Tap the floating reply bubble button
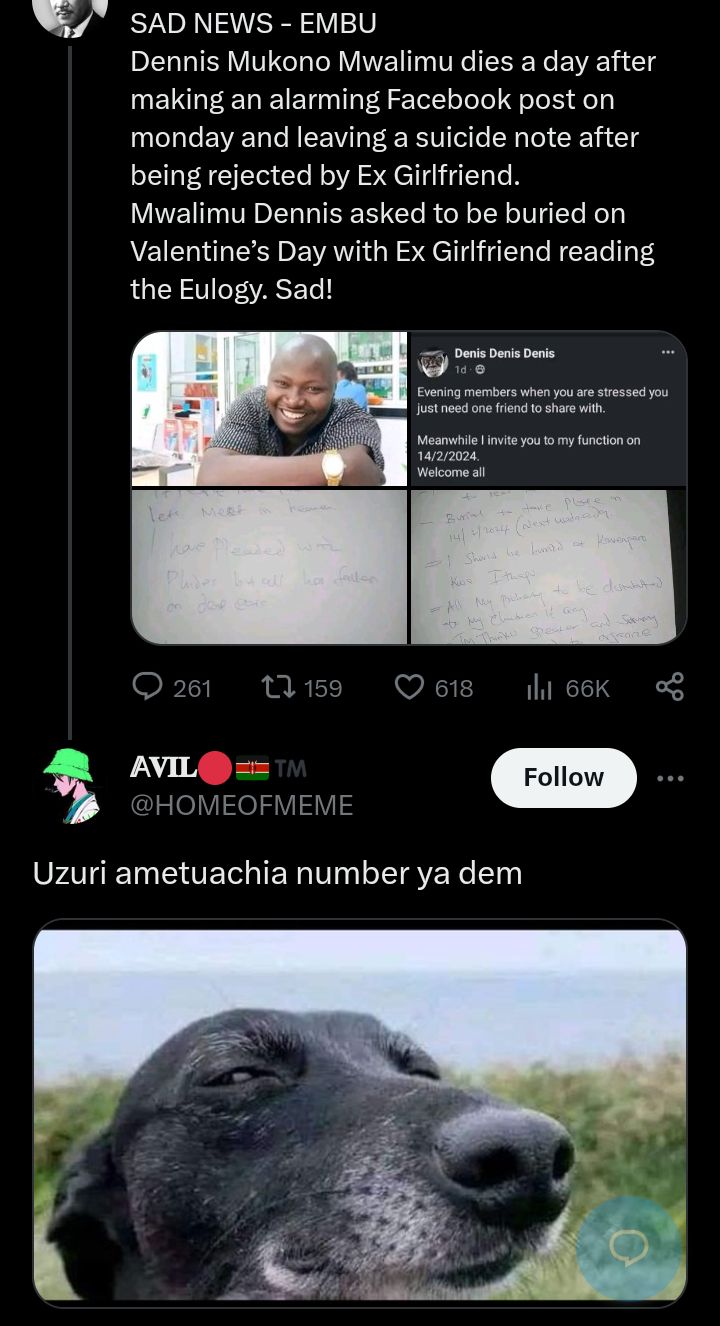This screenshot has width=720, height=1326. 629,1247
